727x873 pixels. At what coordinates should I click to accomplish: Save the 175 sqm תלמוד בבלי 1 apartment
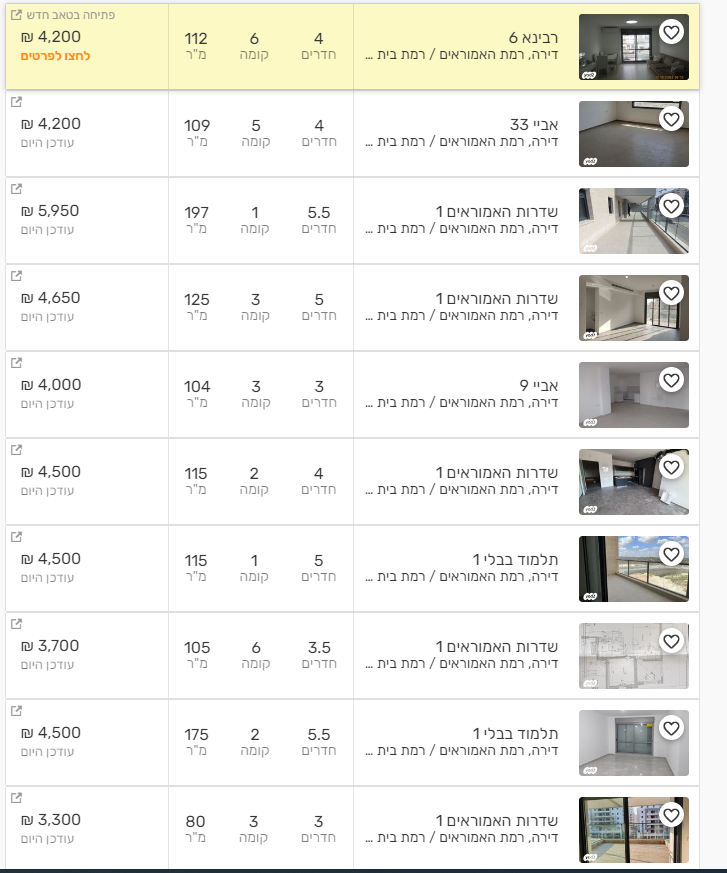coord(672,728)
